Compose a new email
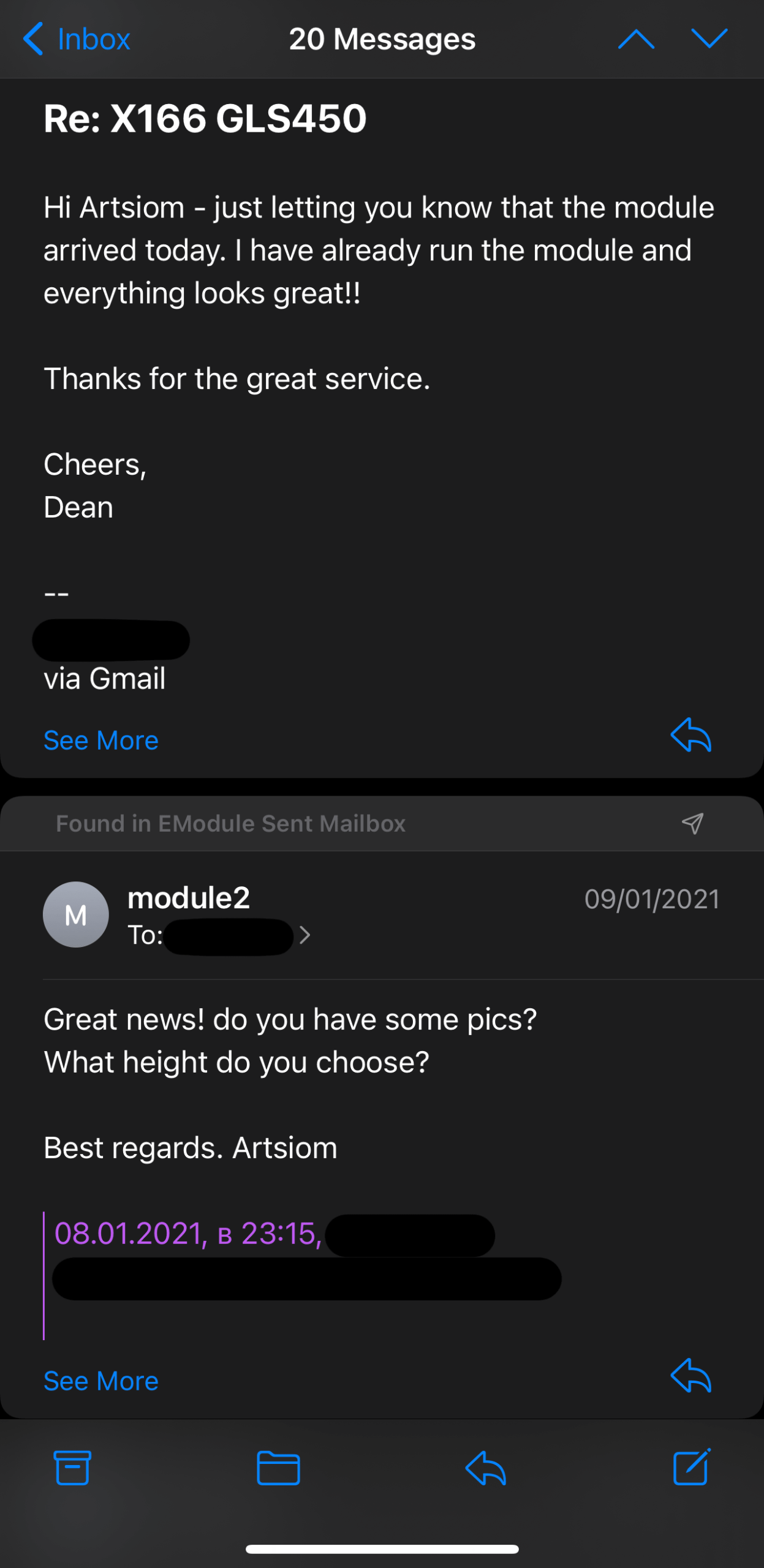Viewport: 764px width, 1568px height. (692, 1468)
